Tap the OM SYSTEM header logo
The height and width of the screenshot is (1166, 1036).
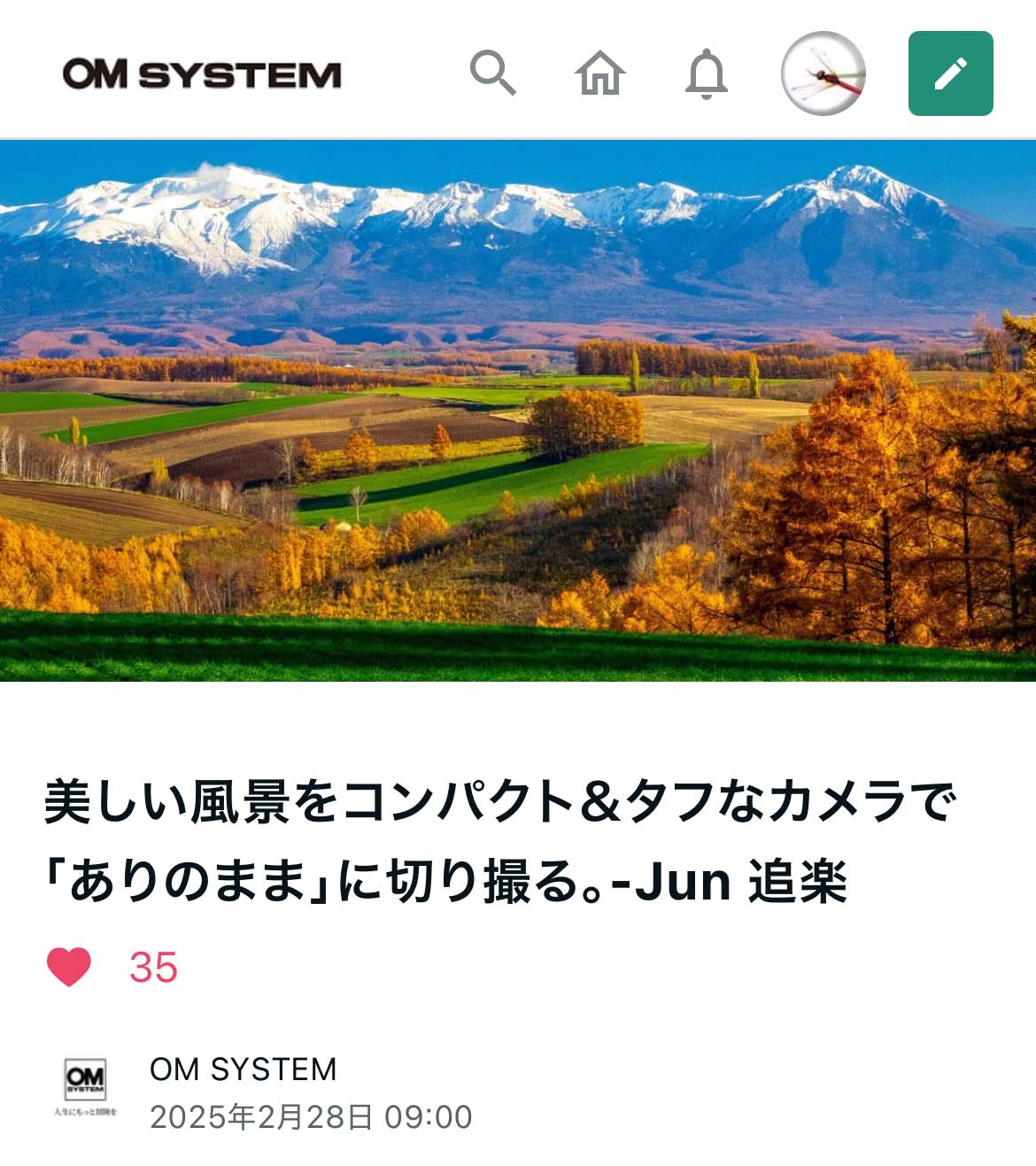(x=202, y=74)
